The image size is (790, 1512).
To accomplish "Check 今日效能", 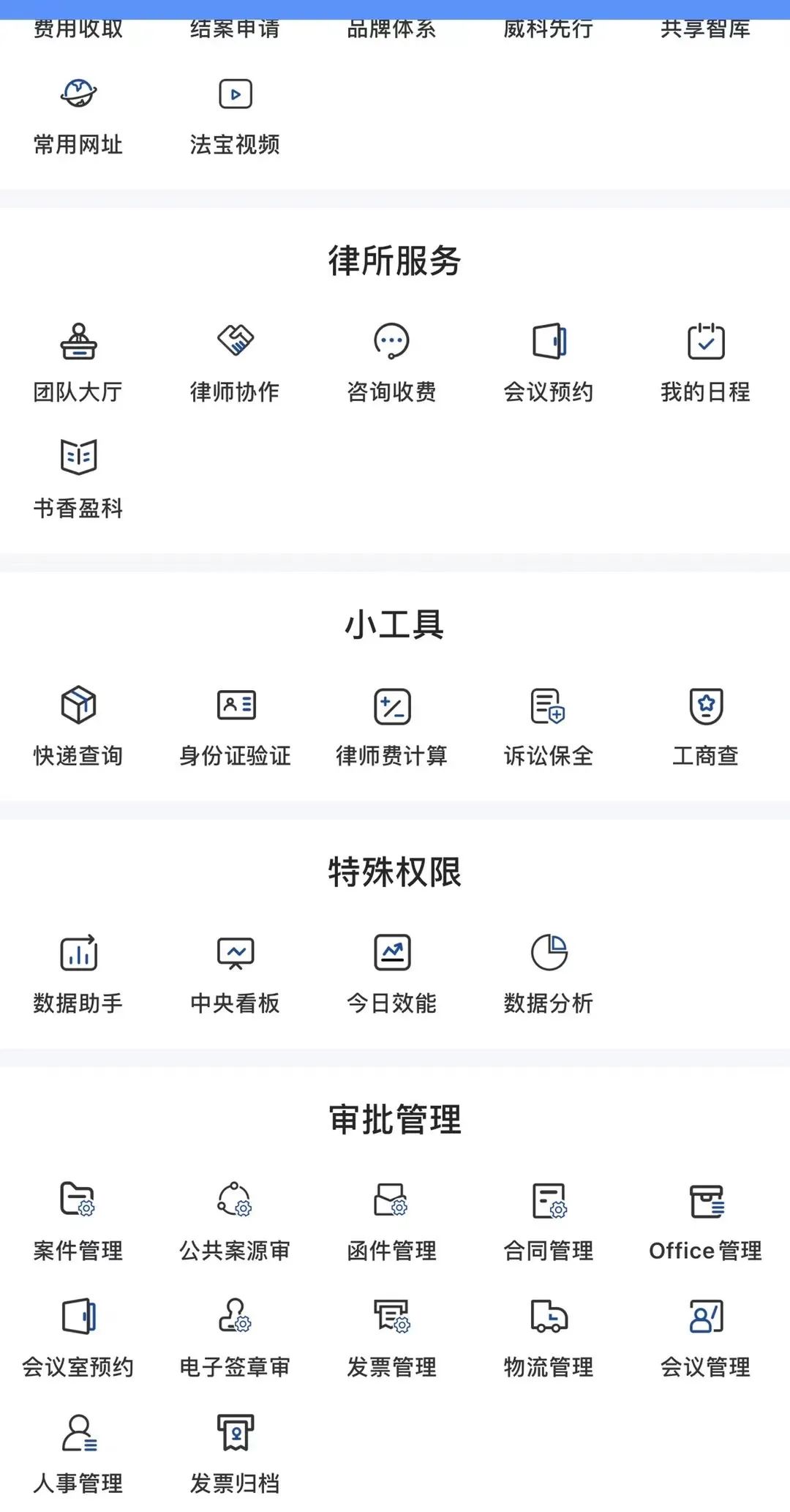I will (x=391, y=973).
